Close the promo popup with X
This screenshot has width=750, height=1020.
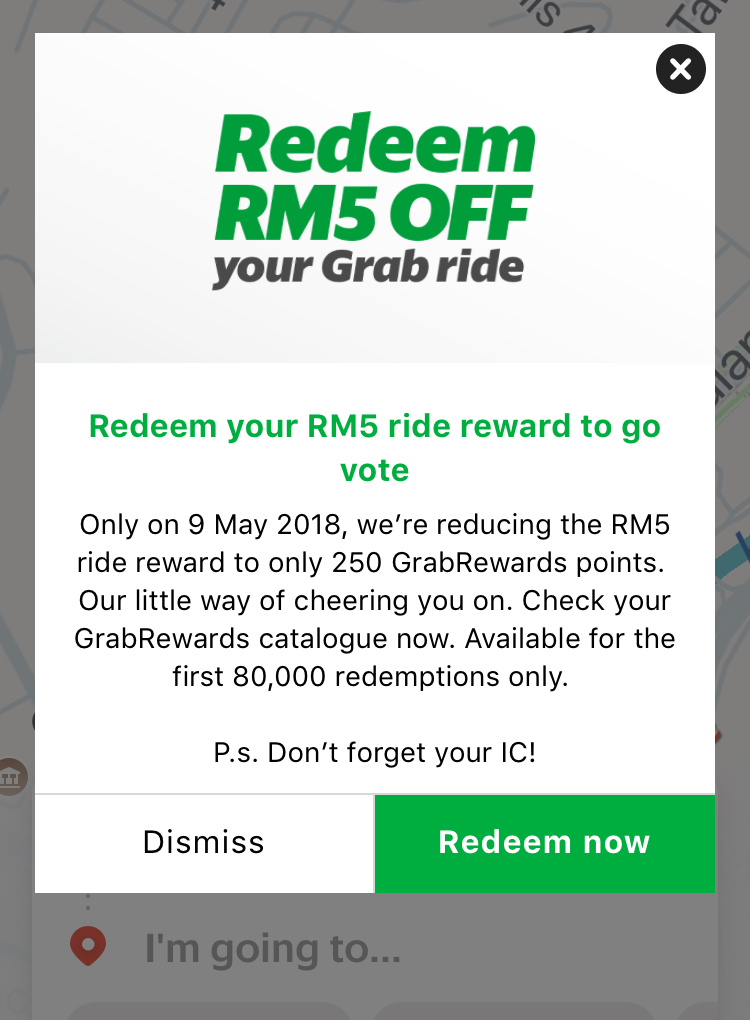pos(680,69)
